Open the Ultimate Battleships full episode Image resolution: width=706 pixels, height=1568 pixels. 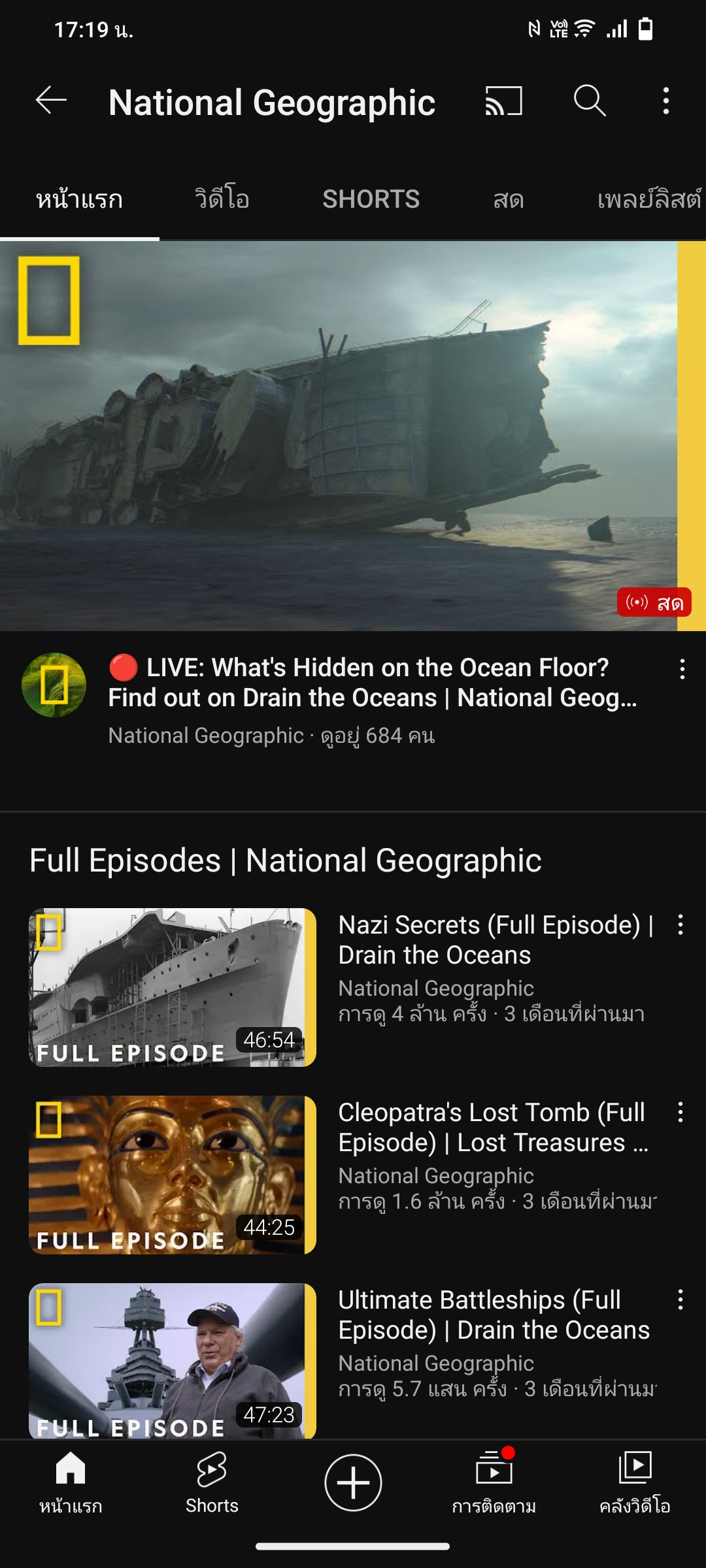coord(173,1360)
